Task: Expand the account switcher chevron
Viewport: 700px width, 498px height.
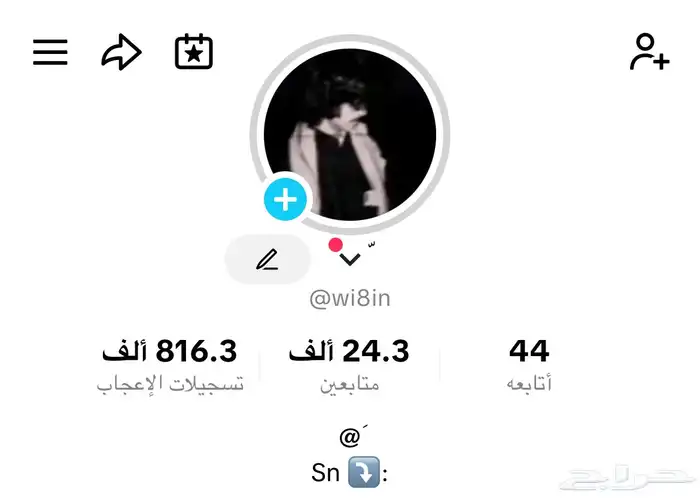Action: (x=350, y=260)
